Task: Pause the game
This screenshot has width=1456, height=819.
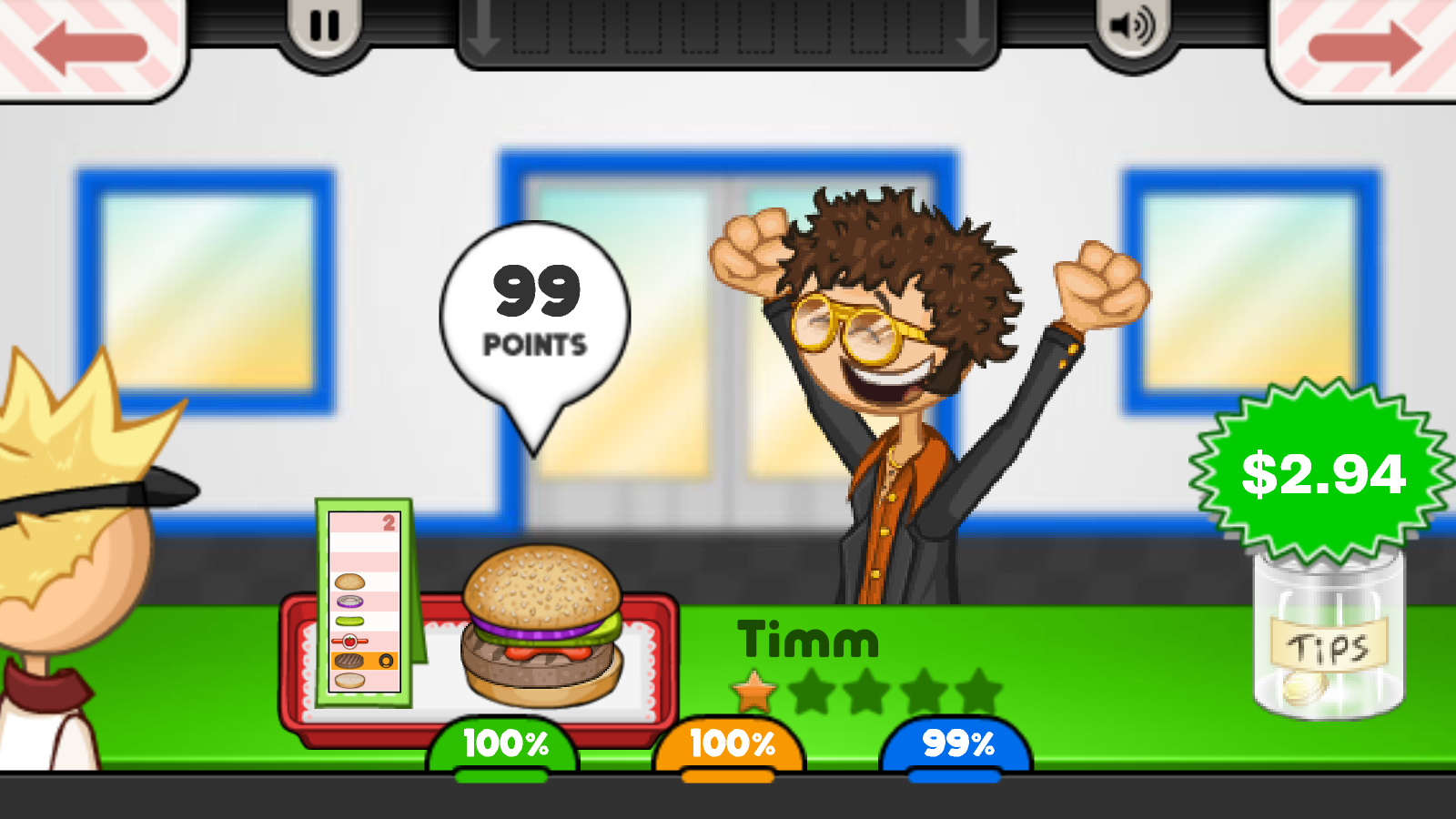Action: pyautogui.click(x=324, y=26)
